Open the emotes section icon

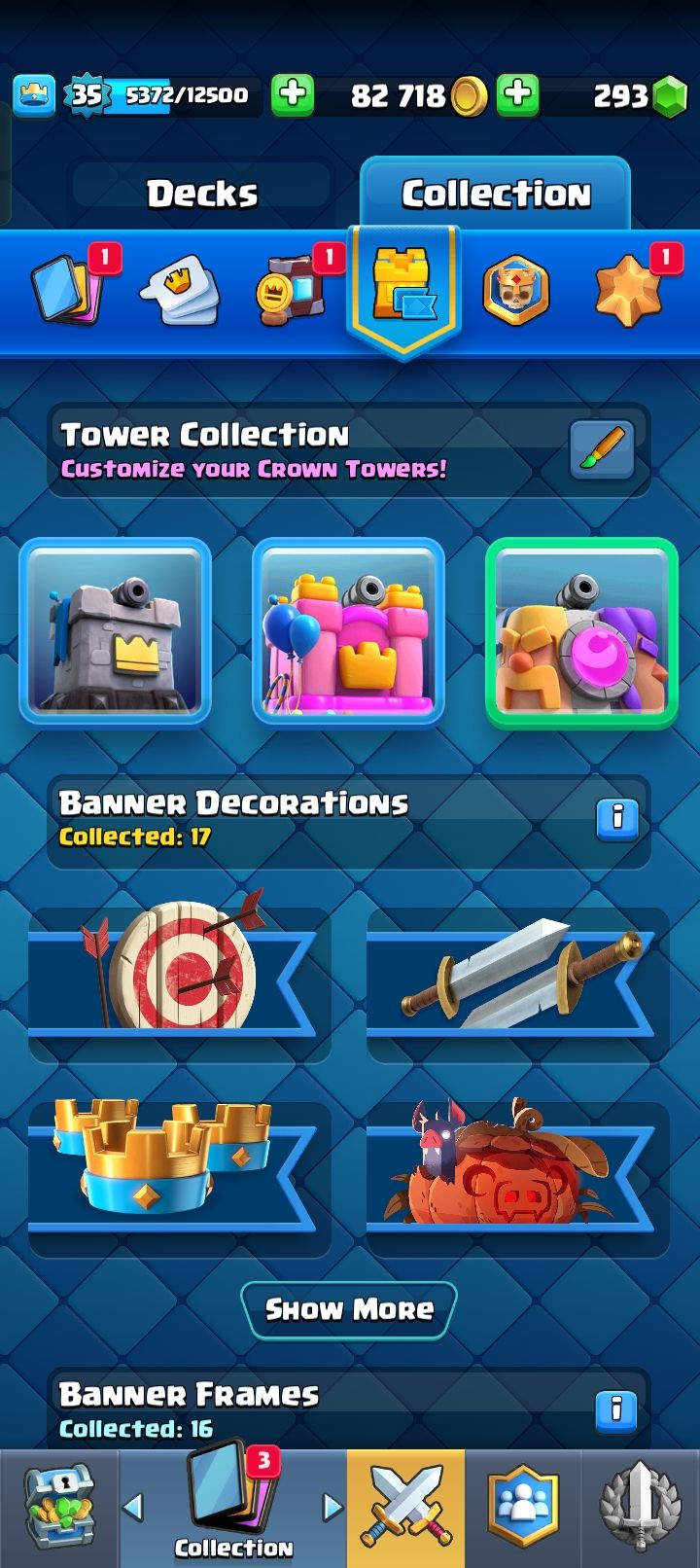coord(180,289)
